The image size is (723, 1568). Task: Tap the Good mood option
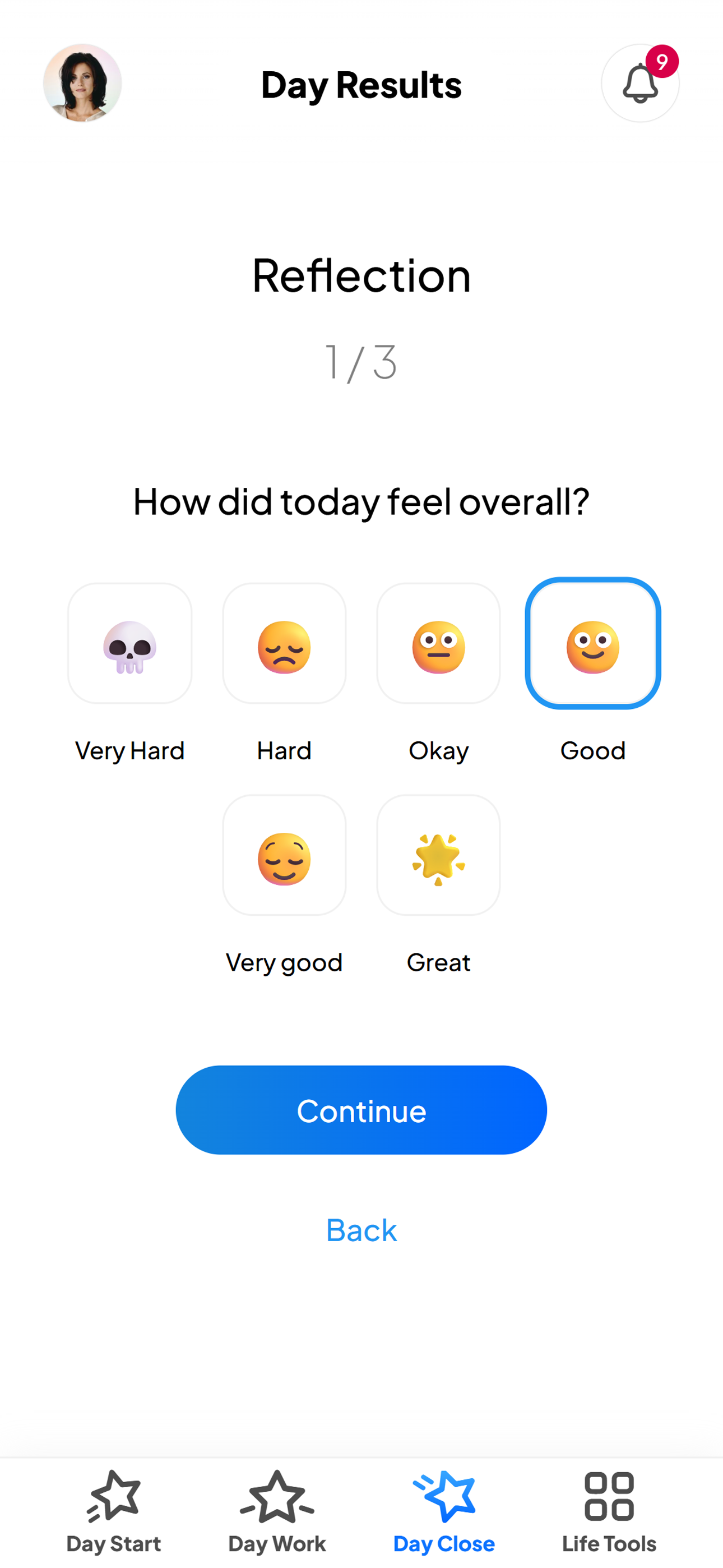click(593, 643)
